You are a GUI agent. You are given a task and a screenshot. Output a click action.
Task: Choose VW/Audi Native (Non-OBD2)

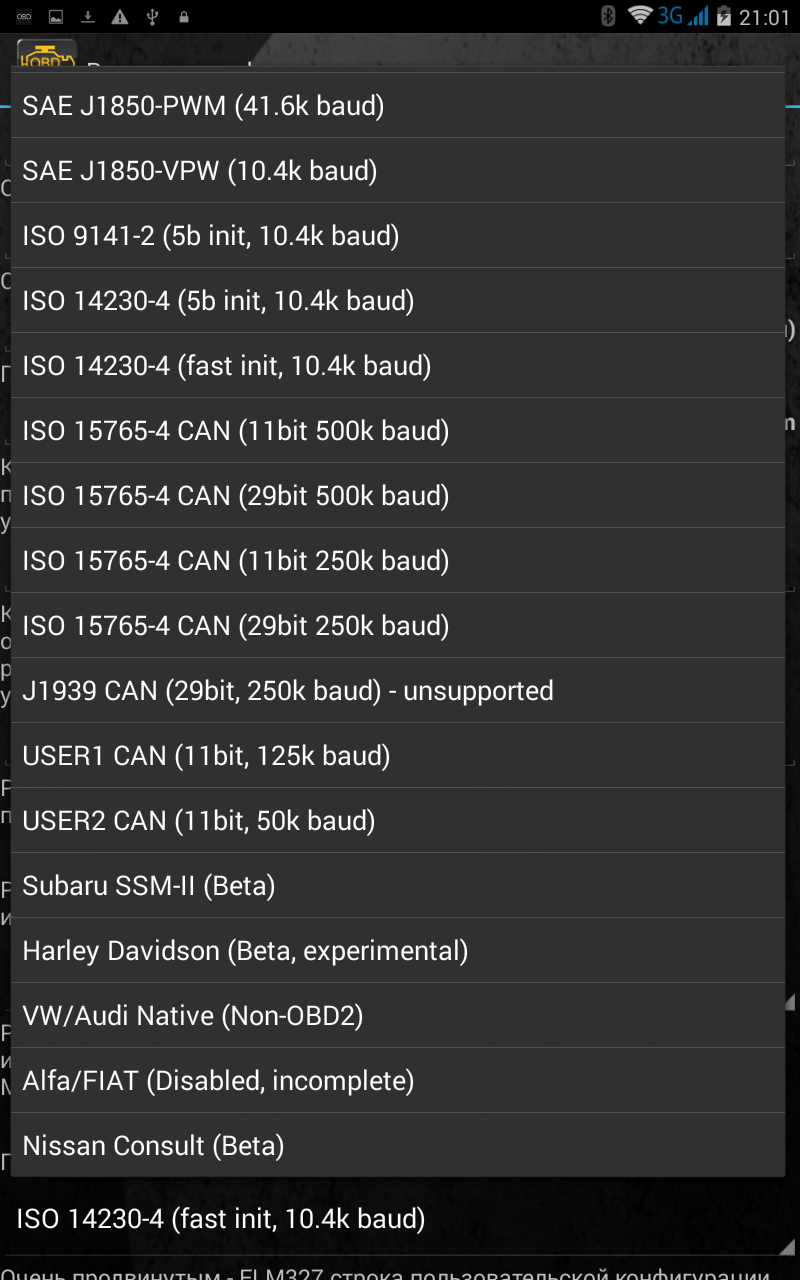click(397, 1015)
